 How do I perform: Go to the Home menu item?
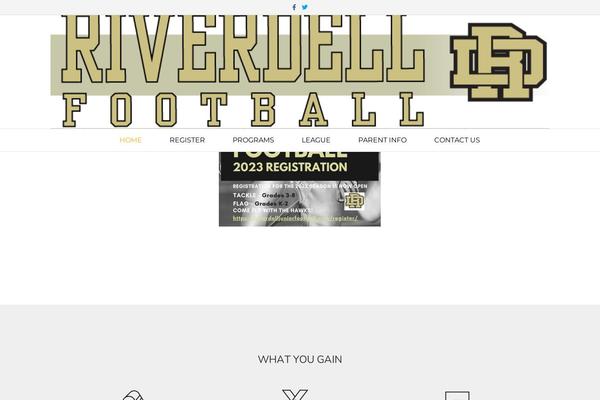click(x=130, y=140)
